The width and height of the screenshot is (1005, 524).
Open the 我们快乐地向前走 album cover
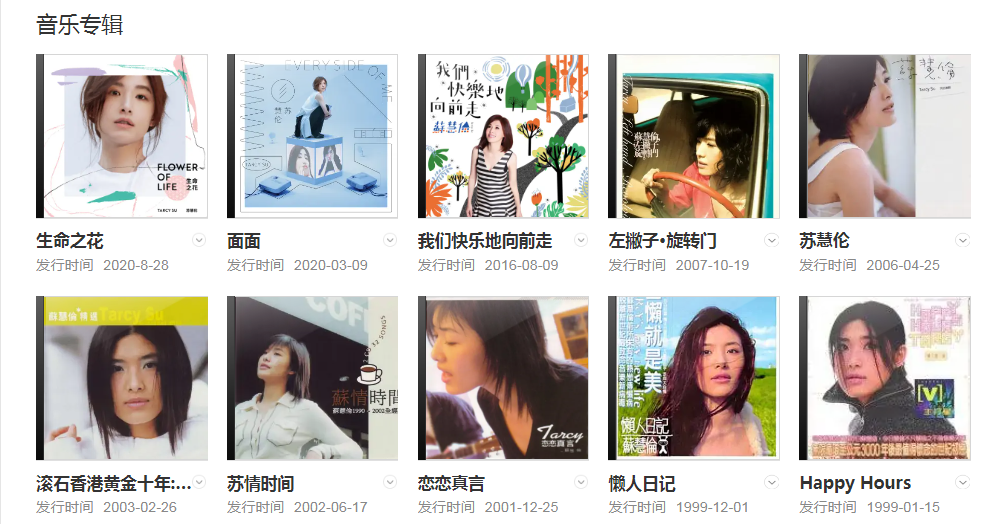pos(504,136)
